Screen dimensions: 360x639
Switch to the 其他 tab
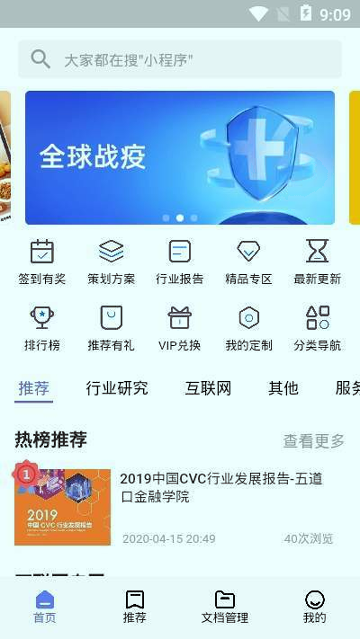(283, 388)
